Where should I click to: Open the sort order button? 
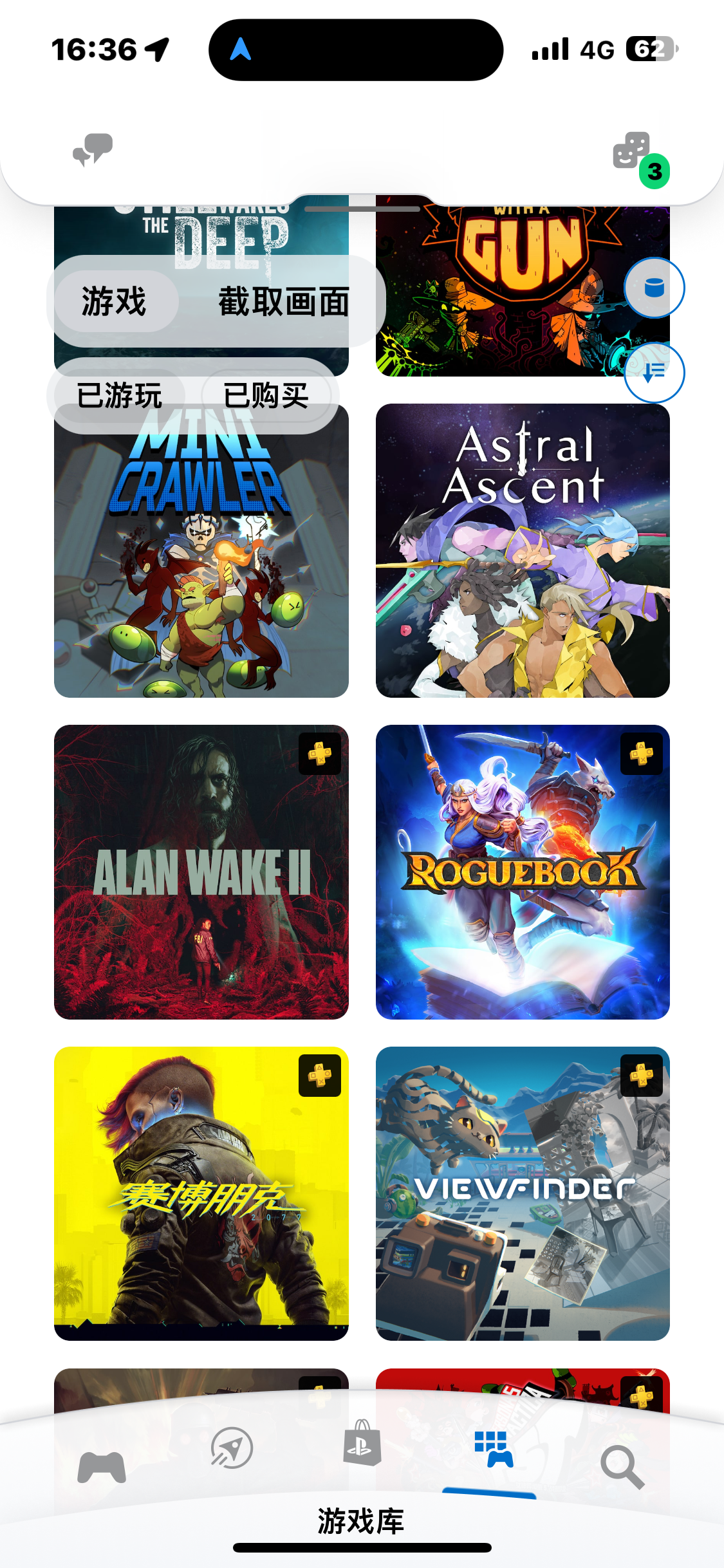tap(654, 372)
